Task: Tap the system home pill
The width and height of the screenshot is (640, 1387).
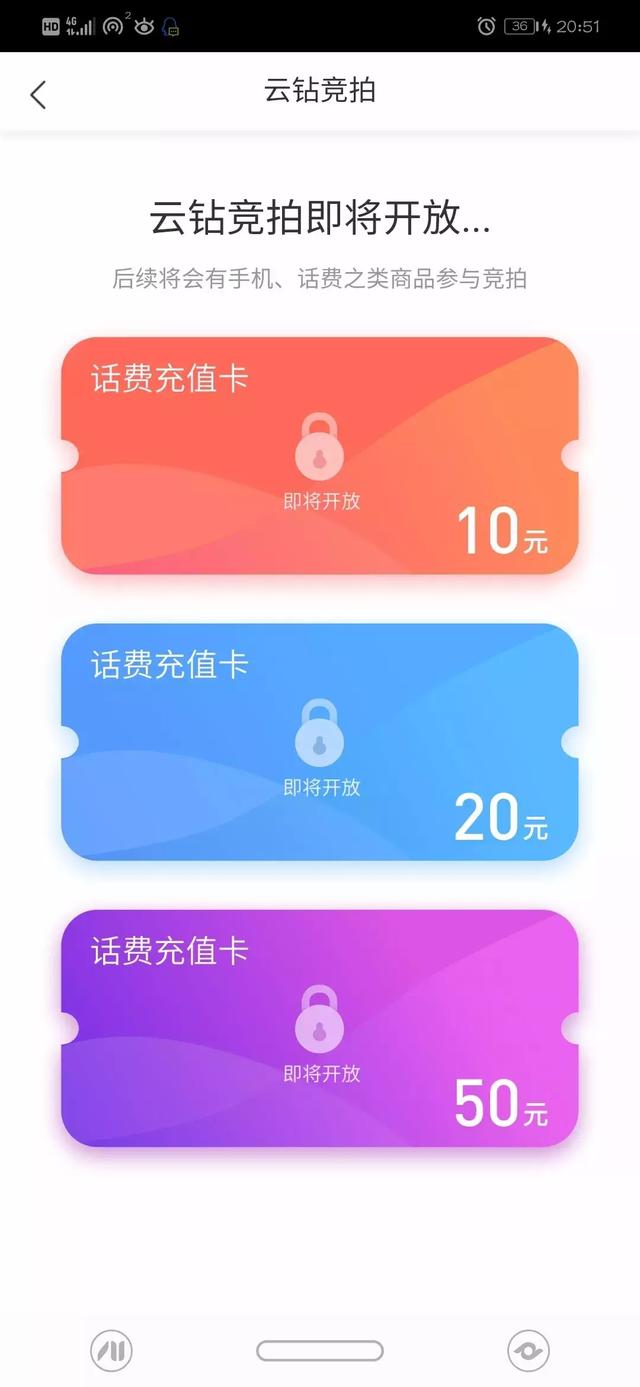Action: (320, 1351)
